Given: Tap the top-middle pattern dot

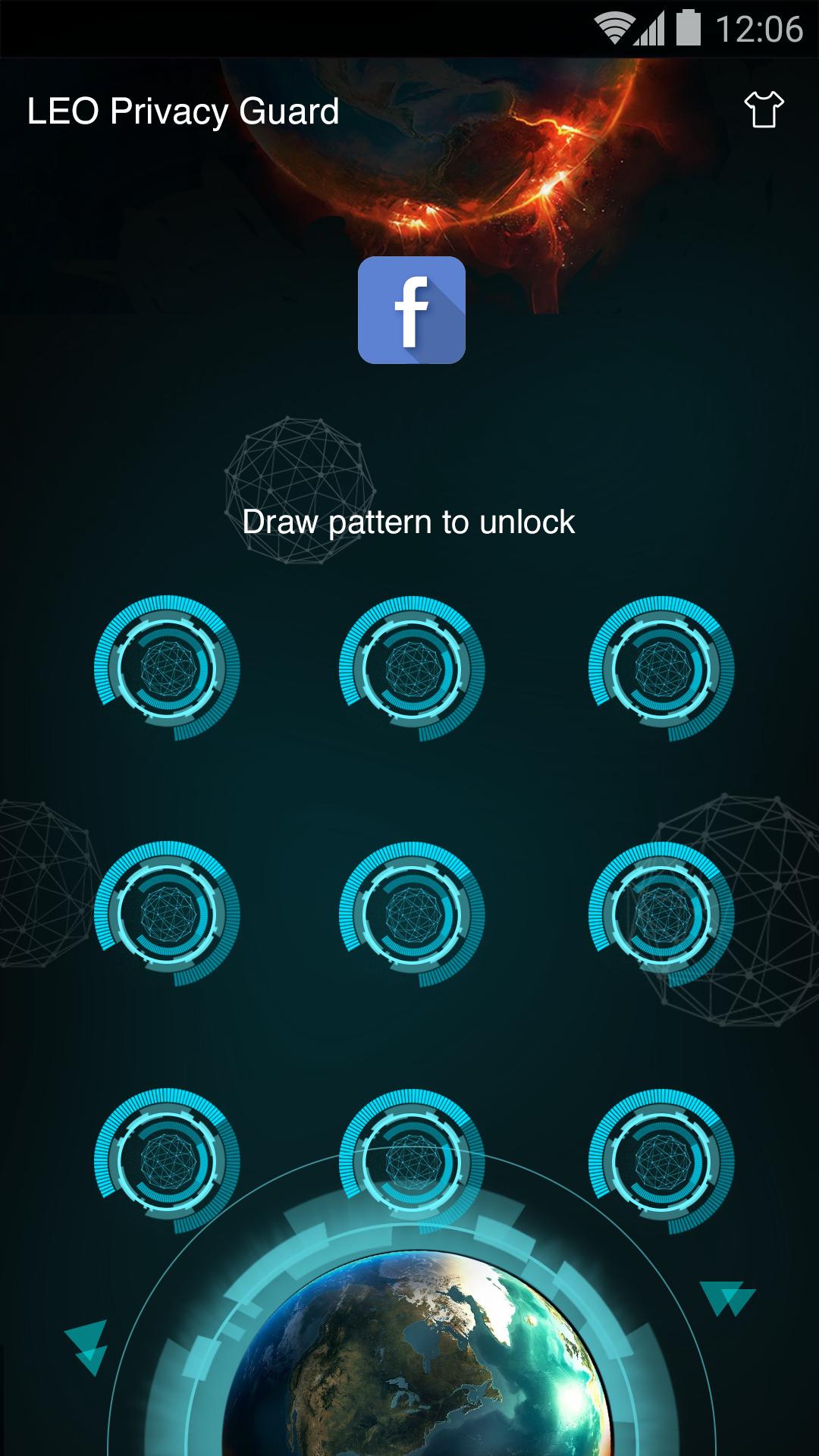Looking at the screenshot, I should click(x=412, y=668).
